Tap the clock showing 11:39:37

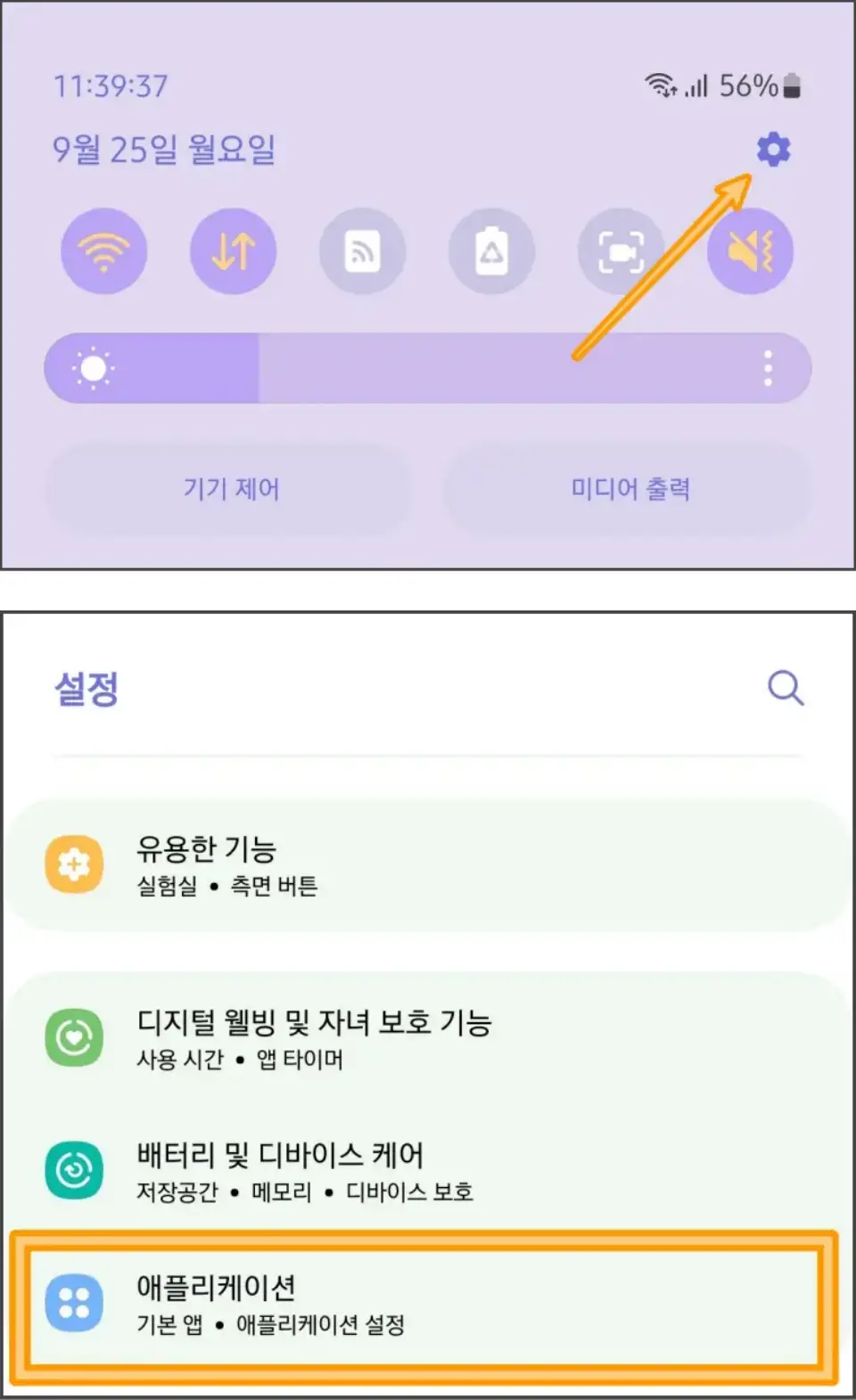(111, 85)
